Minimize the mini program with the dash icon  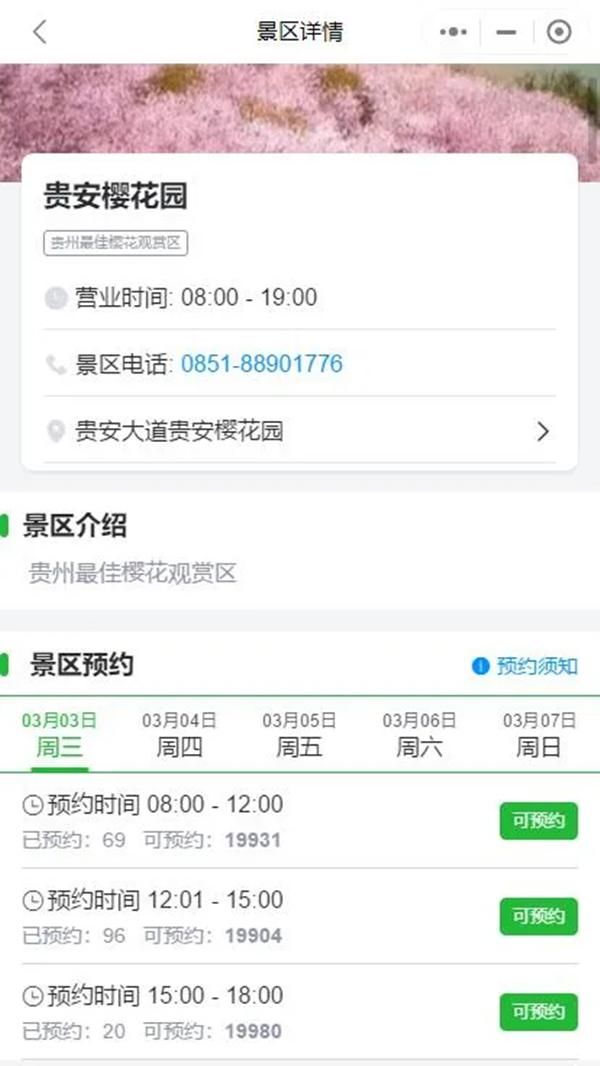pos(506,32)
